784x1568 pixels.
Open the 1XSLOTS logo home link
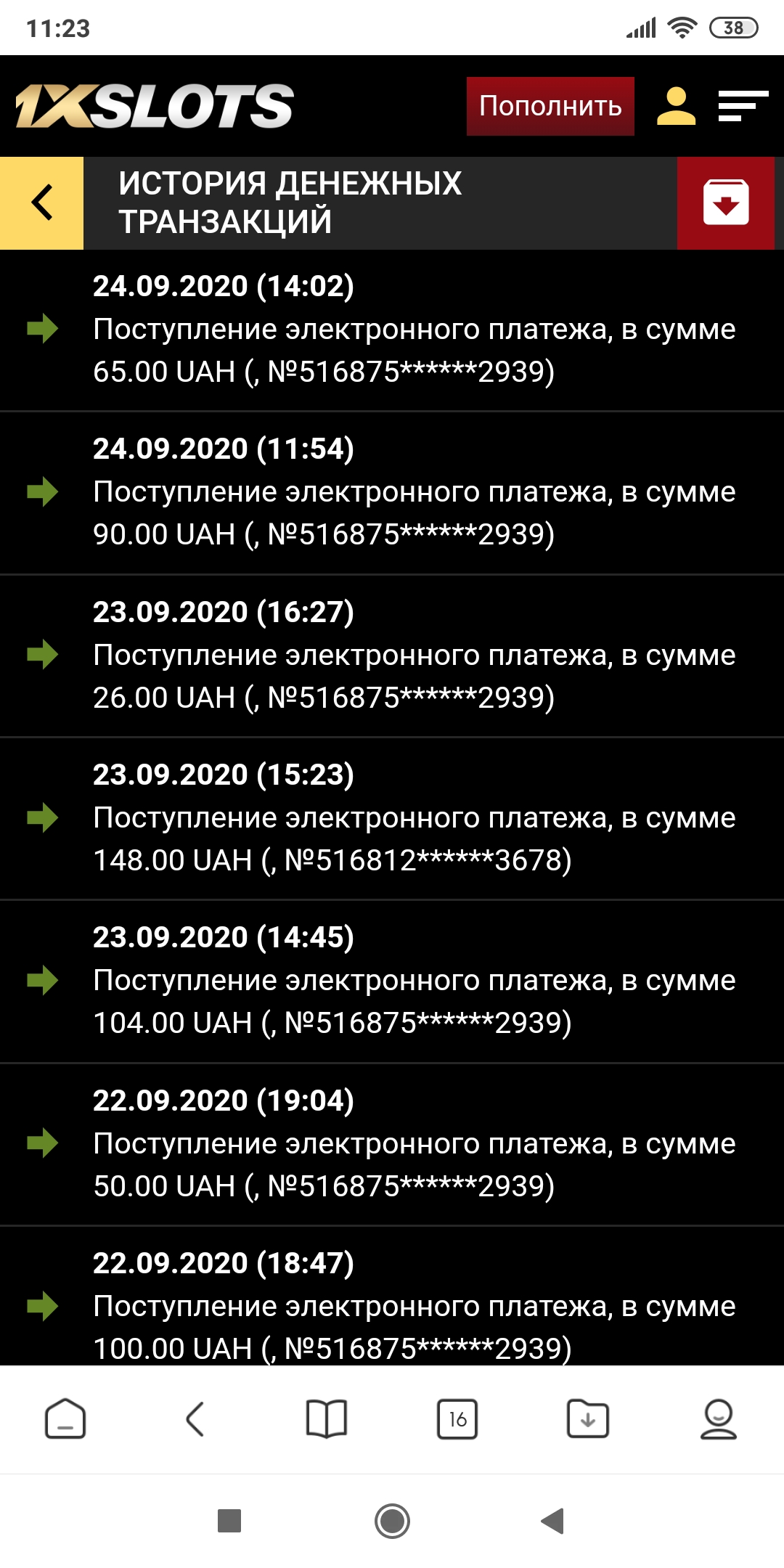(x=155, y=106)
